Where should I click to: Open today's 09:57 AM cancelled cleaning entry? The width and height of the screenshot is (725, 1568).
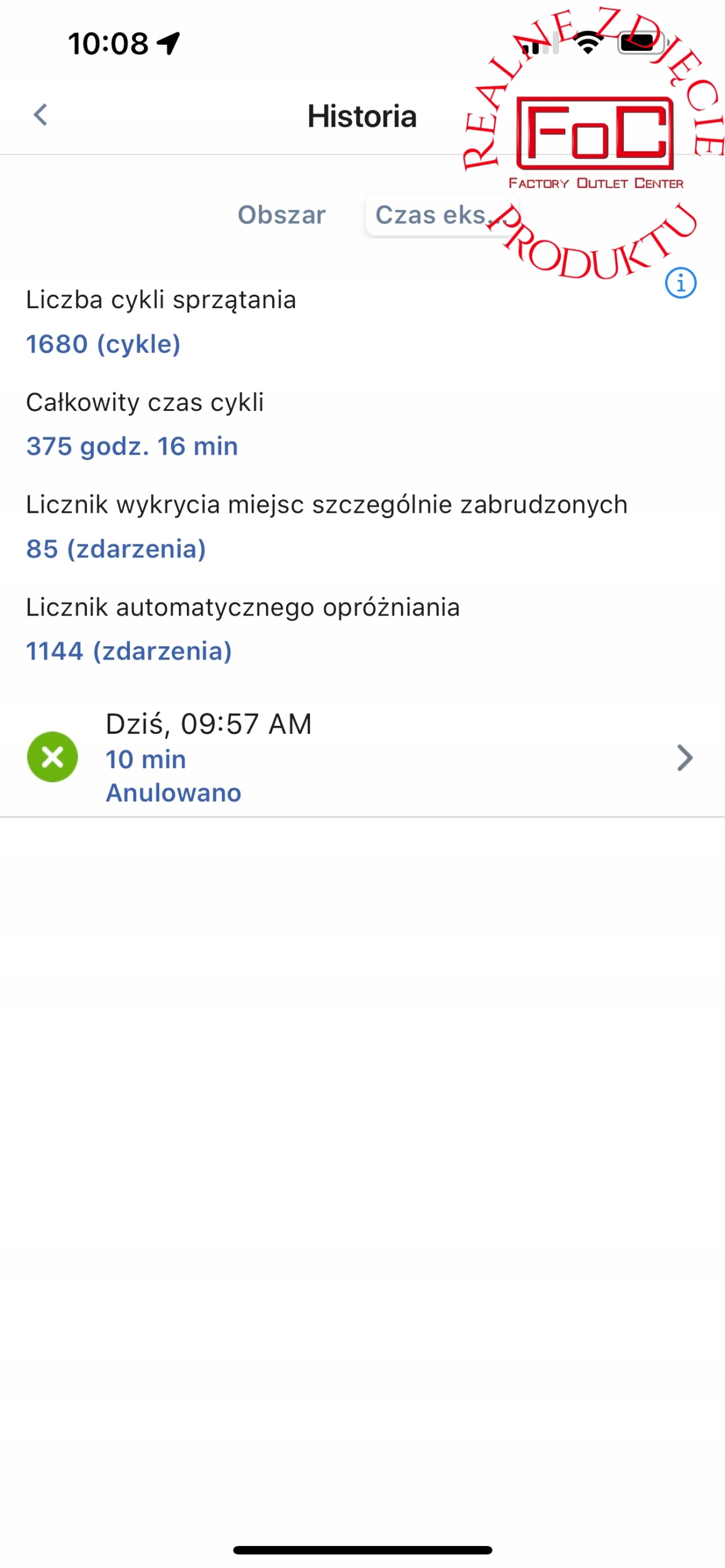(x=362, y=757)
